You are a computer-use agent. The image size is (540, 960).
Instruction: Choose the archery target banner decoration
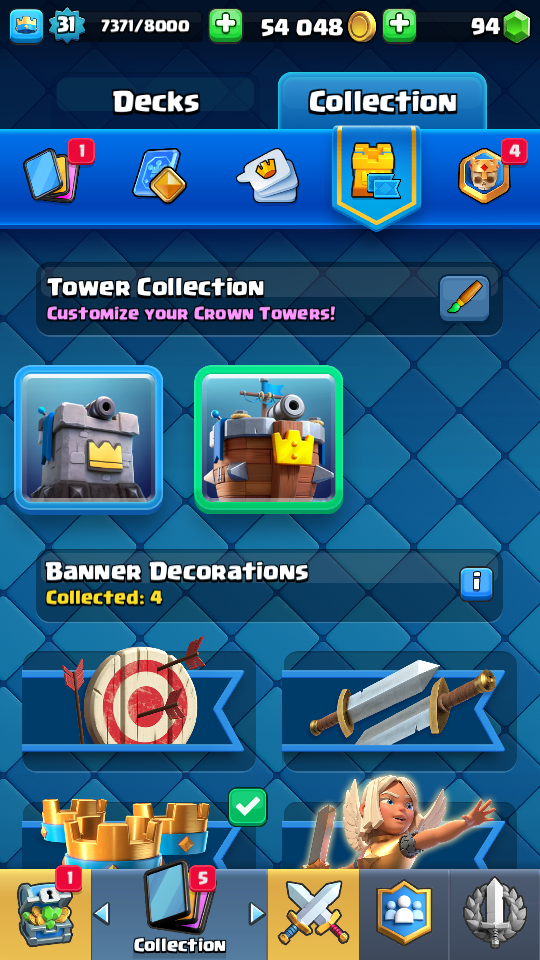(x=139, y=710)
